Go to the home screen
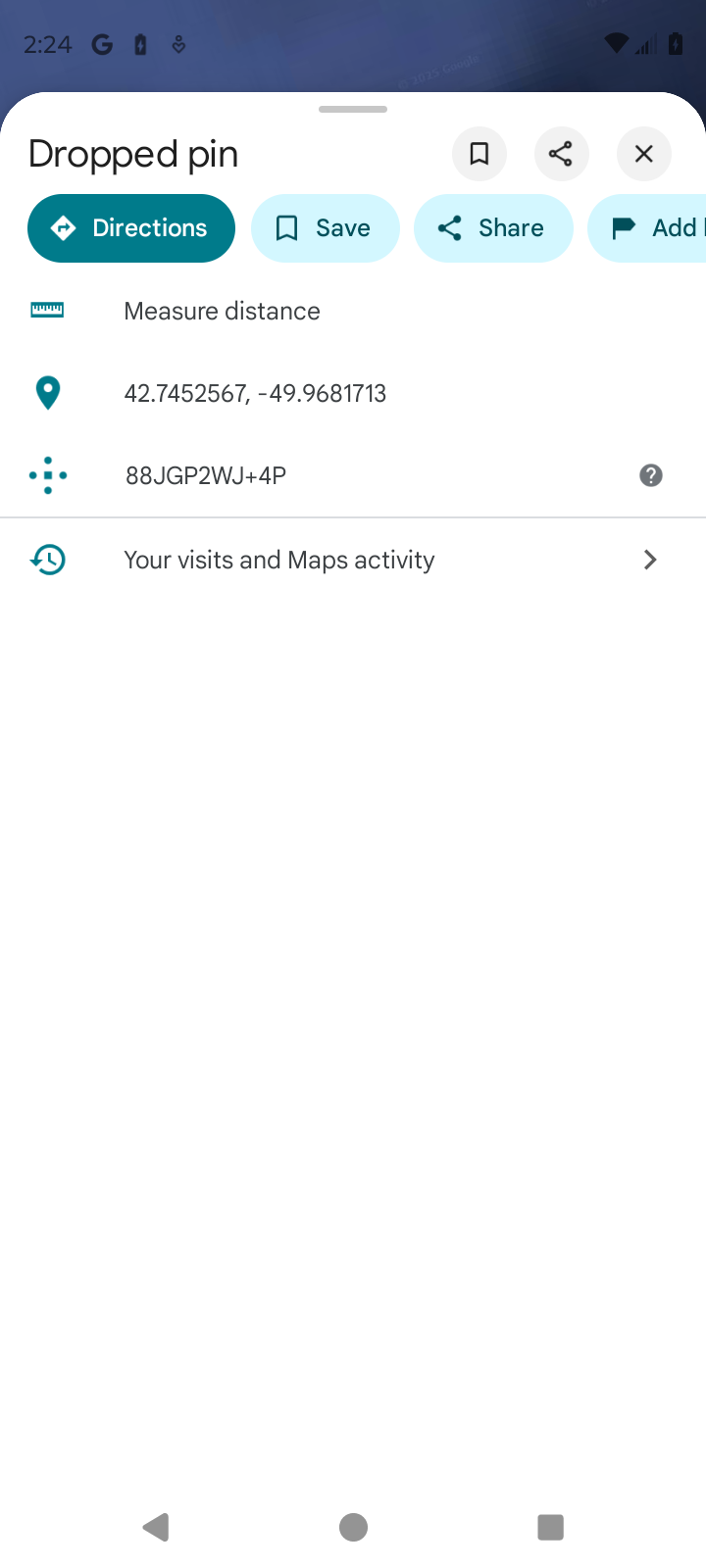 point(353,1527)
